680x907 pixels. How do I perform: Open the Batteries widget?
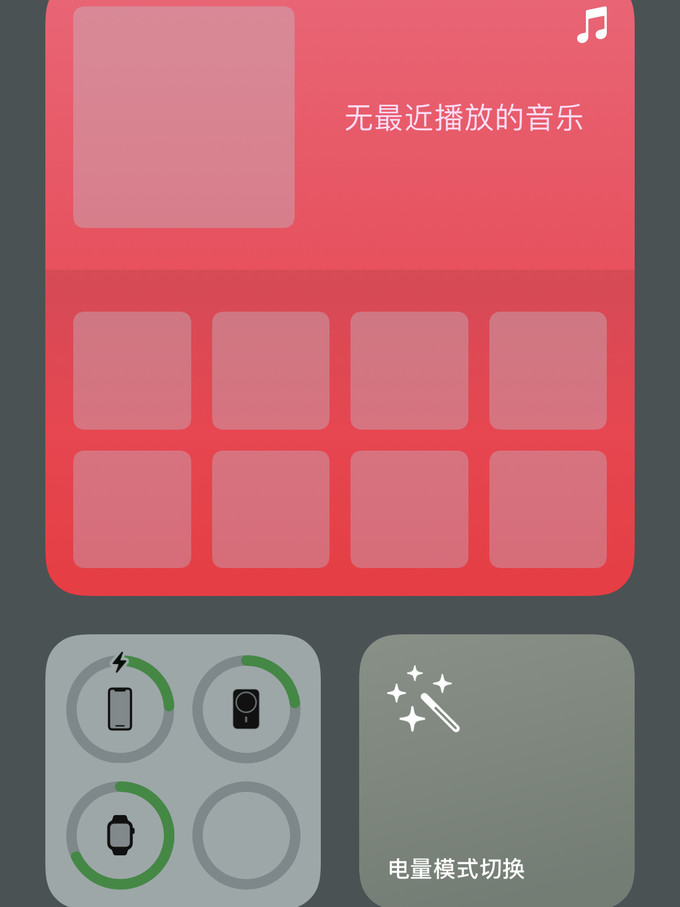pyautogui.click(x=183, y=771)
